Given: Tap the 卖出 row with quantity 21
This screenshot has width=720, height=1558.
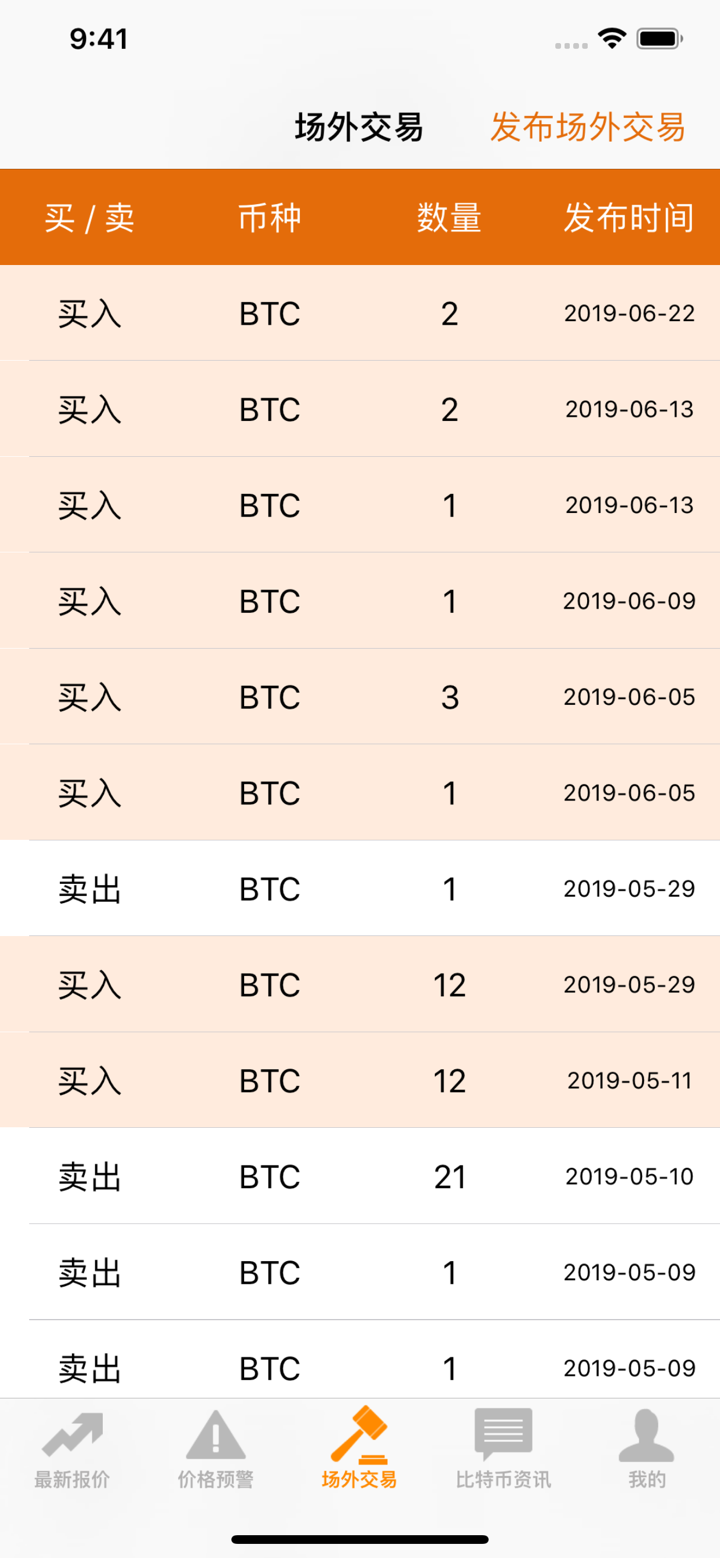Looking at the screenshot, I should point(360,1176).
